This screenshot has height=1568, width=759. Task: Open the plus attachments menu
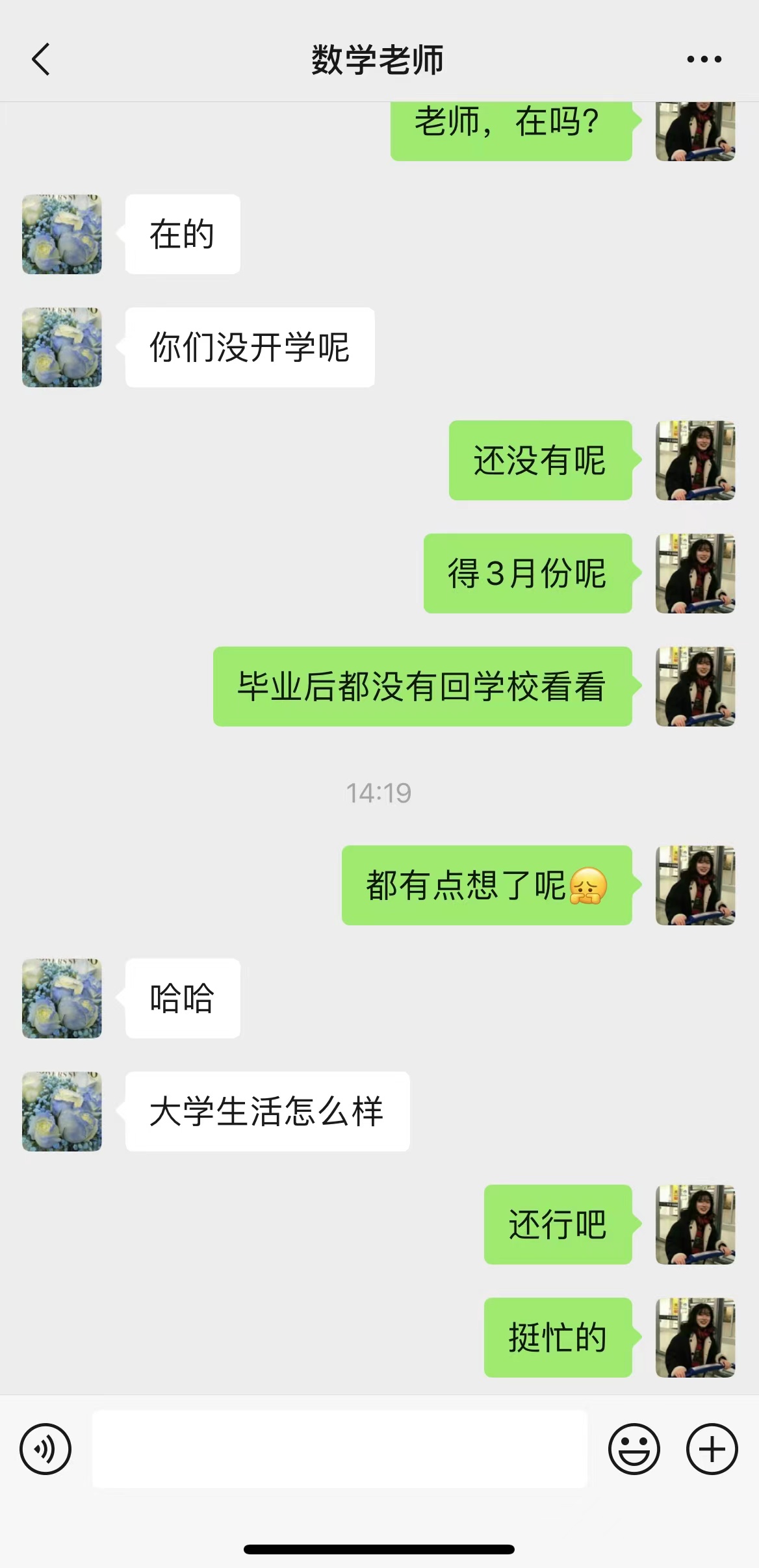(712, 1449)
